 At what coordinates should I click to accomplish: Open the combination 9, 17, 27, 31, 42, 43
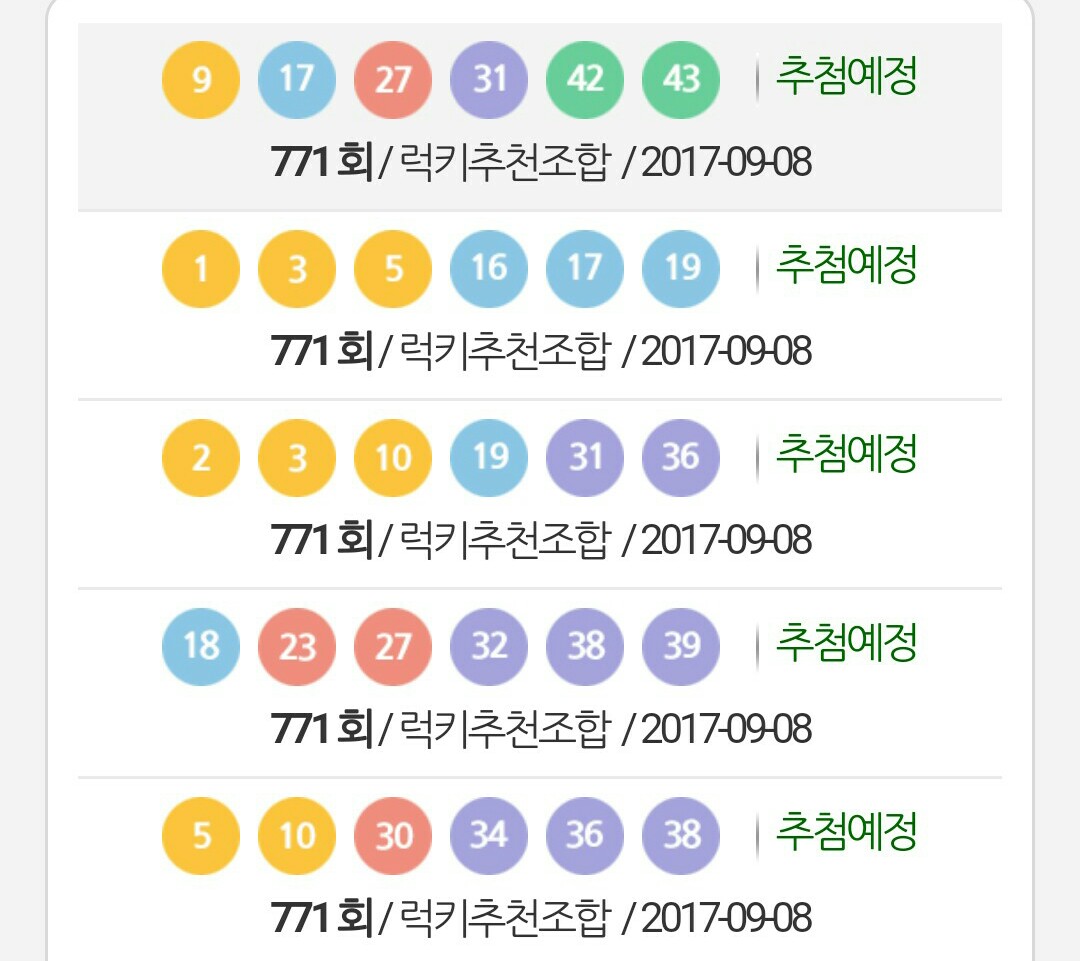click(x=540, y=117)
